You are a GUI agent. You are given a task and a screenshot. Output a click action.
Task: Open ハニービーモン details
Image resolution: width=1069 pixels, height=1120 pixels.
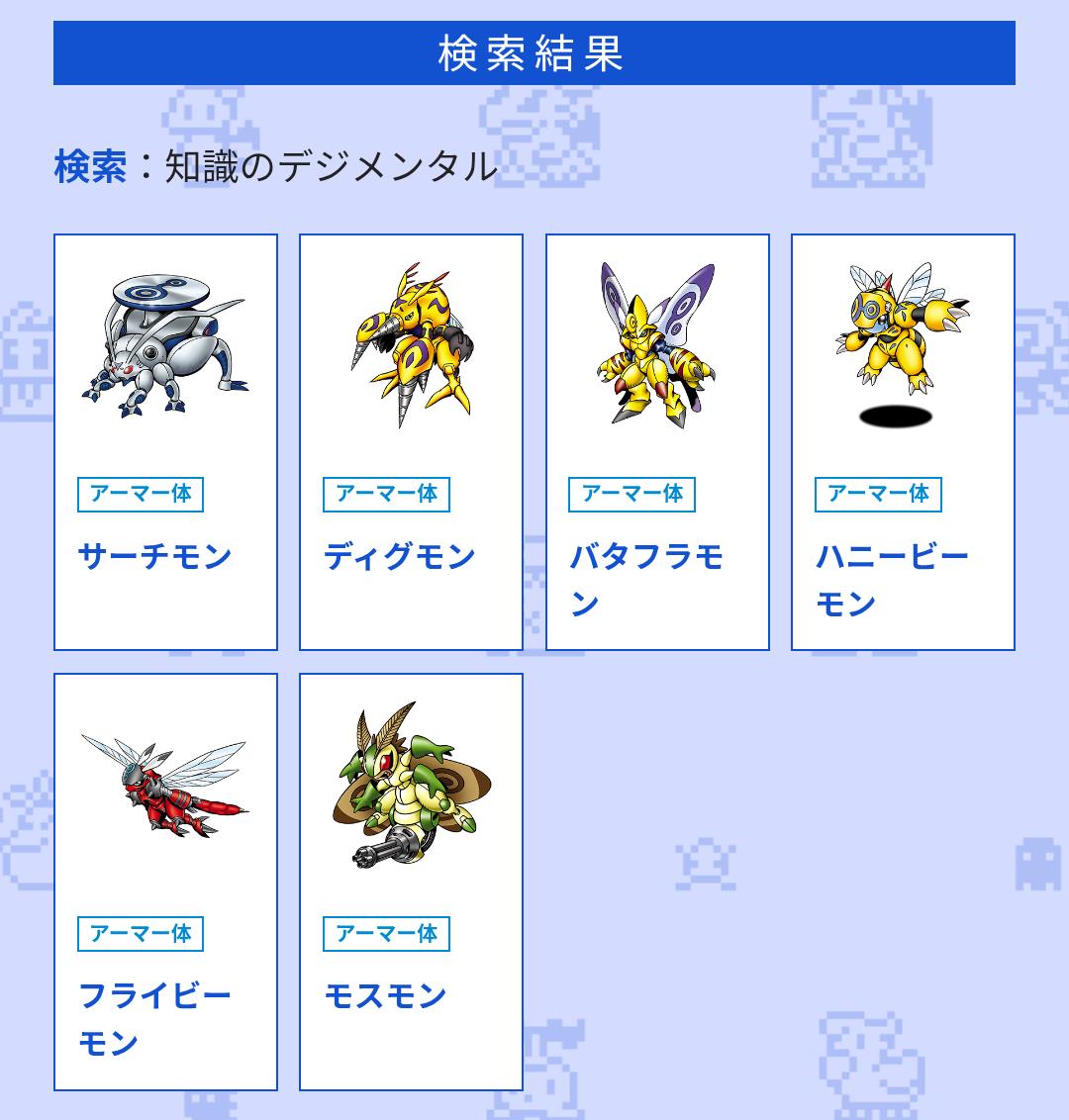pyautogui.click(x=903, y=441)
